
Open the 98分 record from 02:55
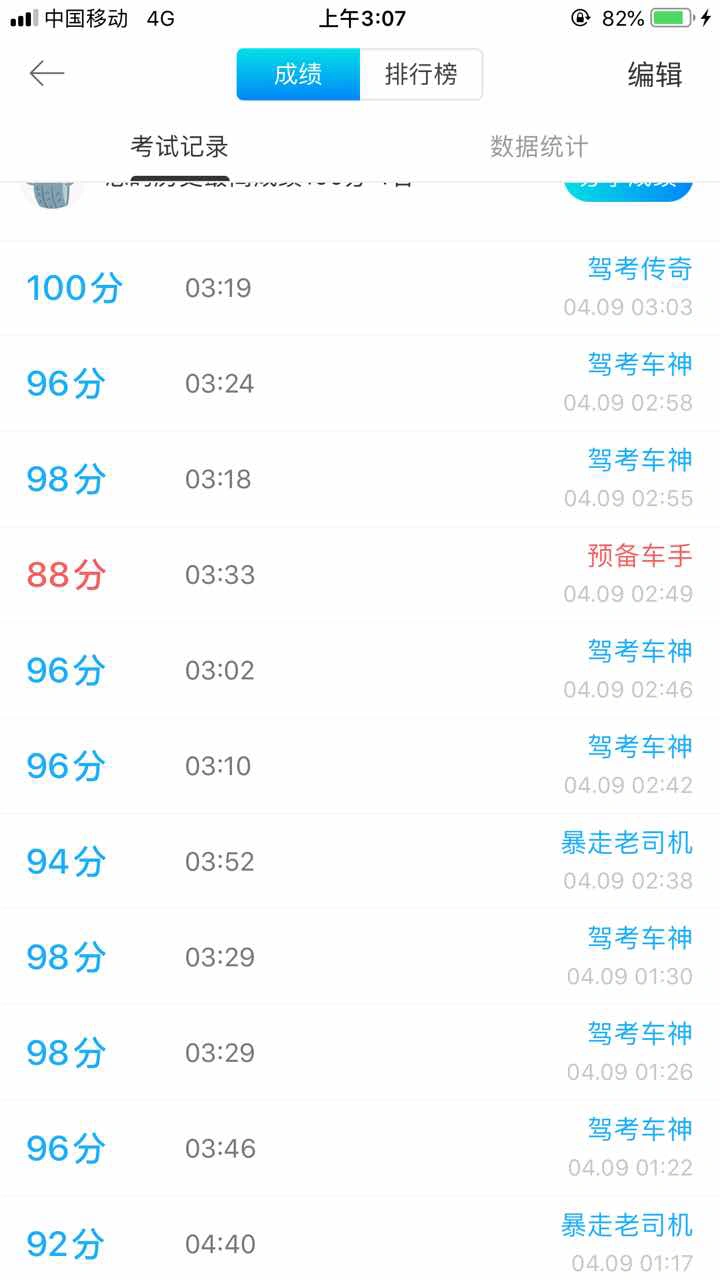(x=360, y=479)
